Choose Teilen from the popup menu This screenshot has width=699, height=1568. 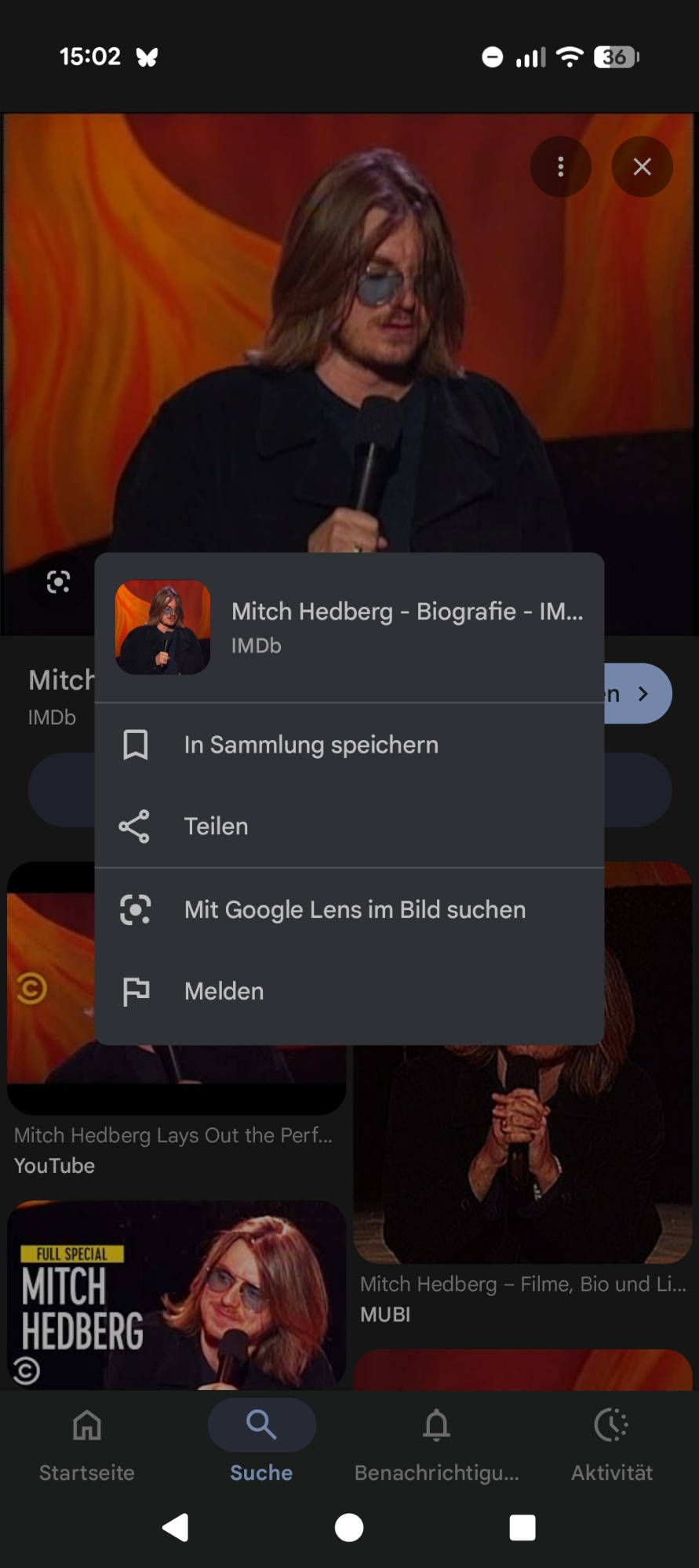pyautogui.click(x=217, y=826)
